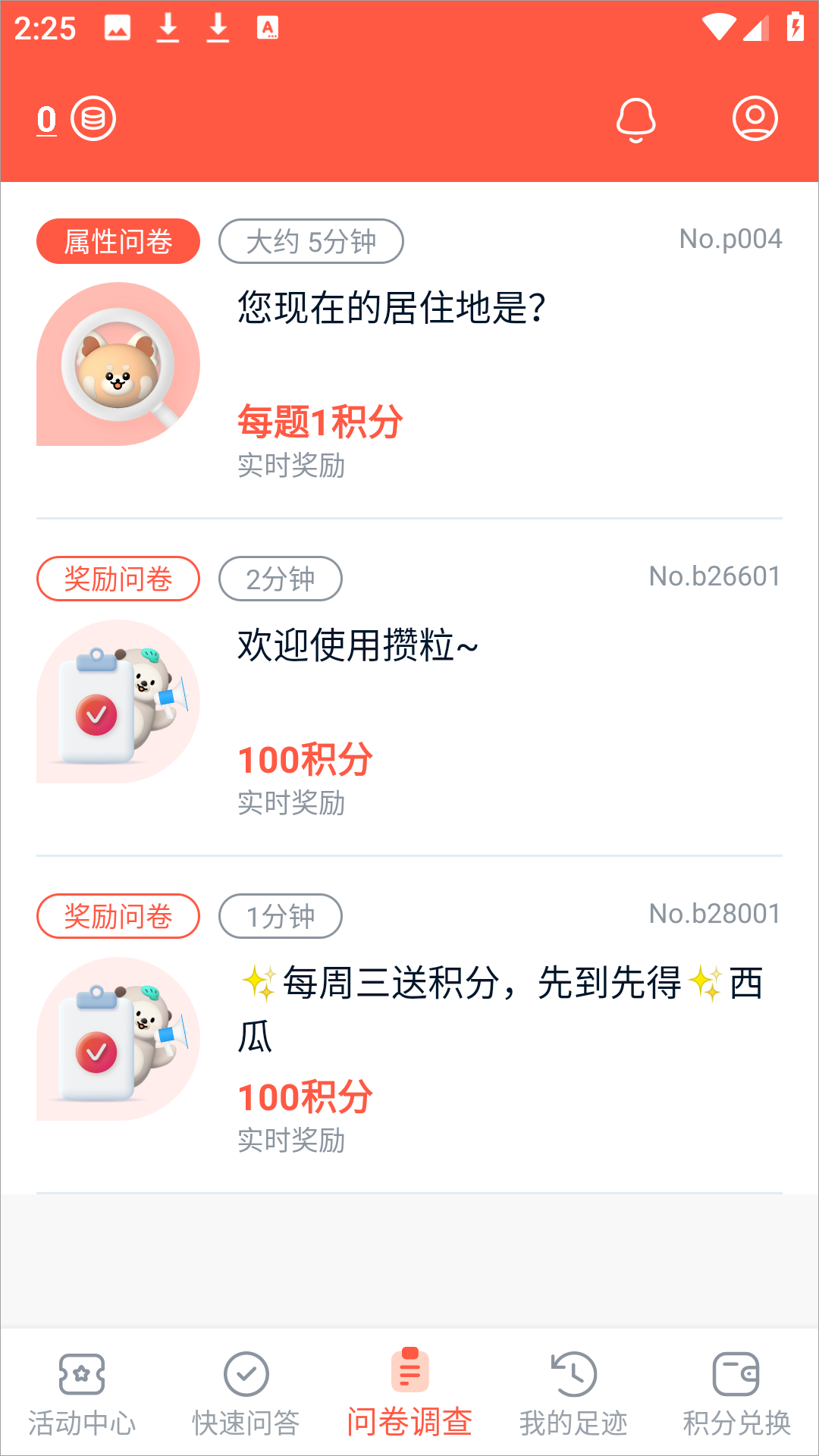Screen dimensions: 819x1456
Task: Tap the 属性问卷 tag badge
Action: coord(118,240)
